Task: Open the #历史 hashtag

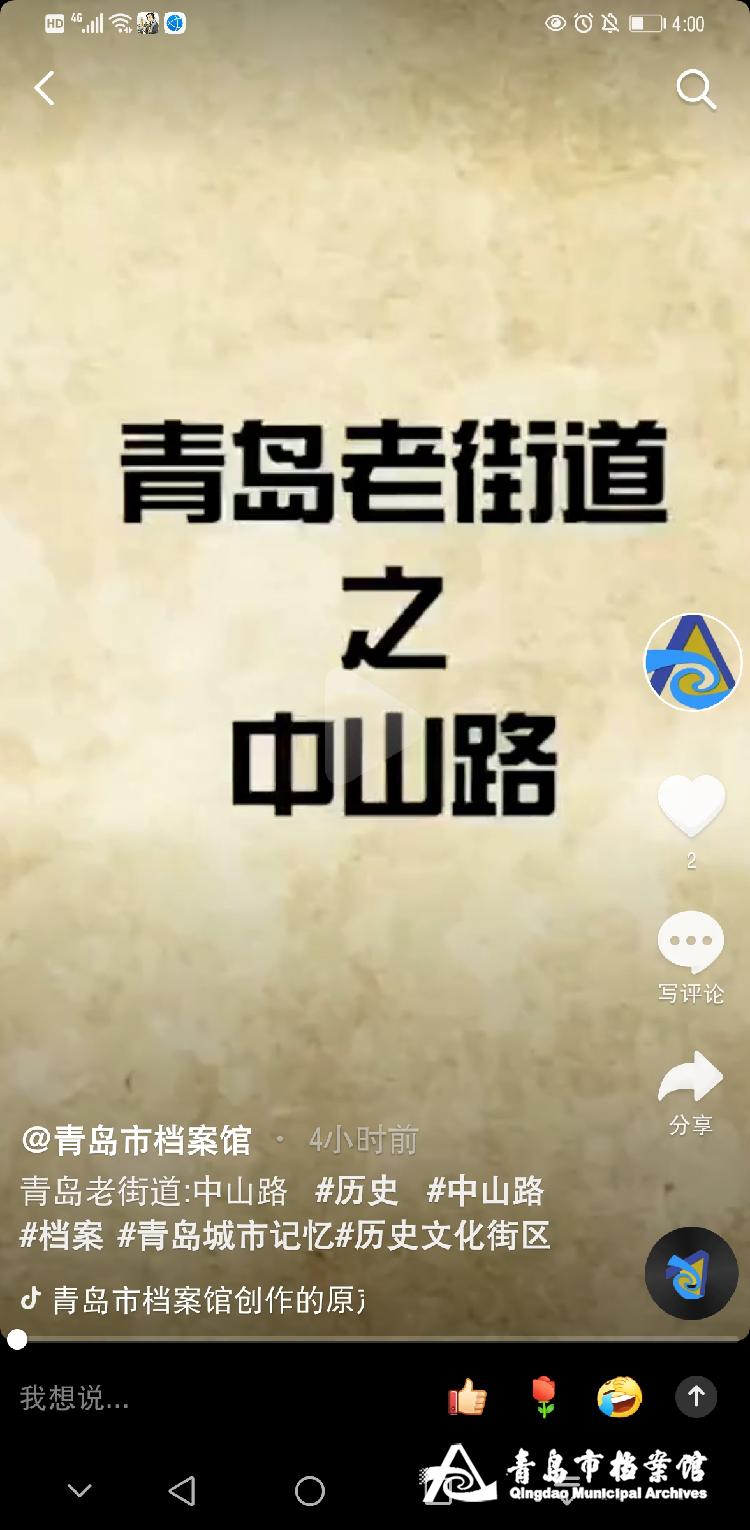Action: coord(357,1191)
